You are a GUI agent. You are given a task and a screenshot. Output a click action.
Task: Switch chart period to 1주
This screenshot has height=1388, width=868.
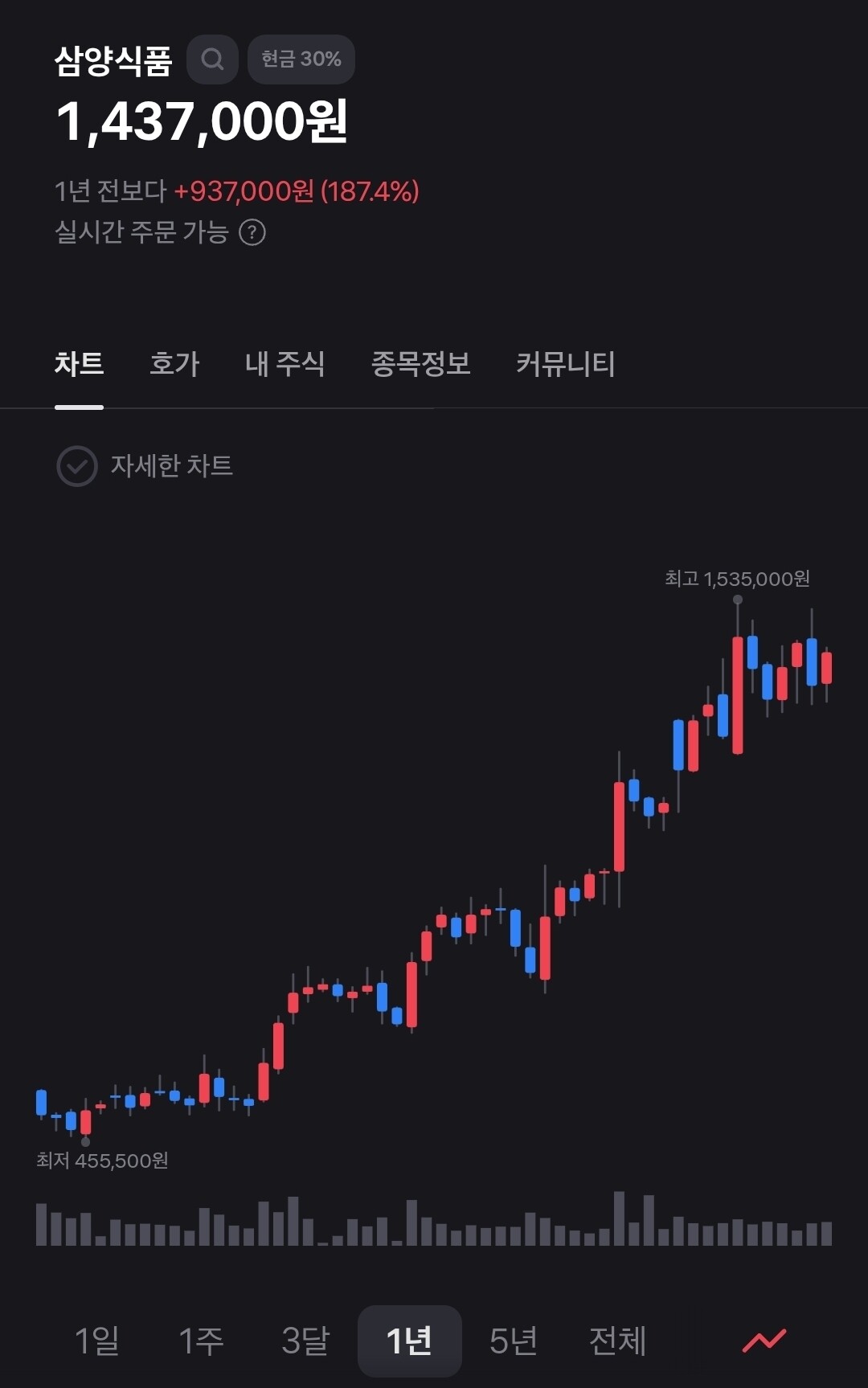click(201, 1341)
